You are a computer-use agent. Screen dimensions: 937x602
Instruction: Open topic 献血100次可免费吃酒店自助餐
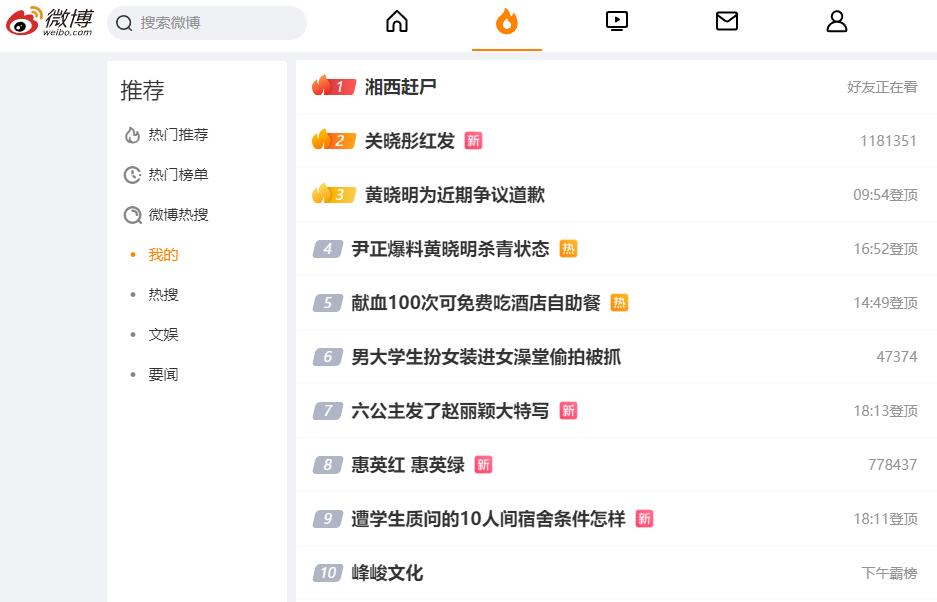476,303
